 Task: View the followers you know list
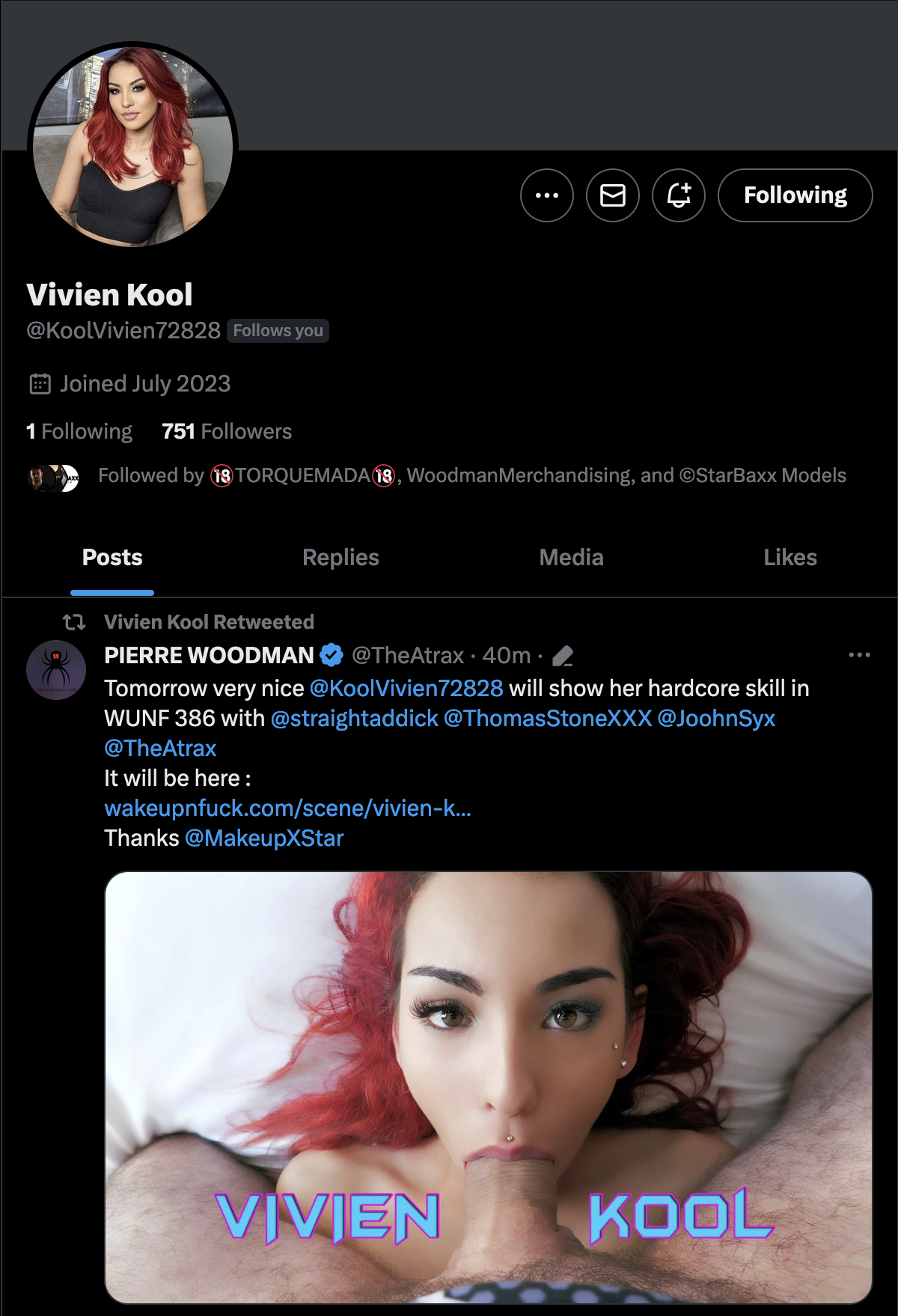point(471,475)
